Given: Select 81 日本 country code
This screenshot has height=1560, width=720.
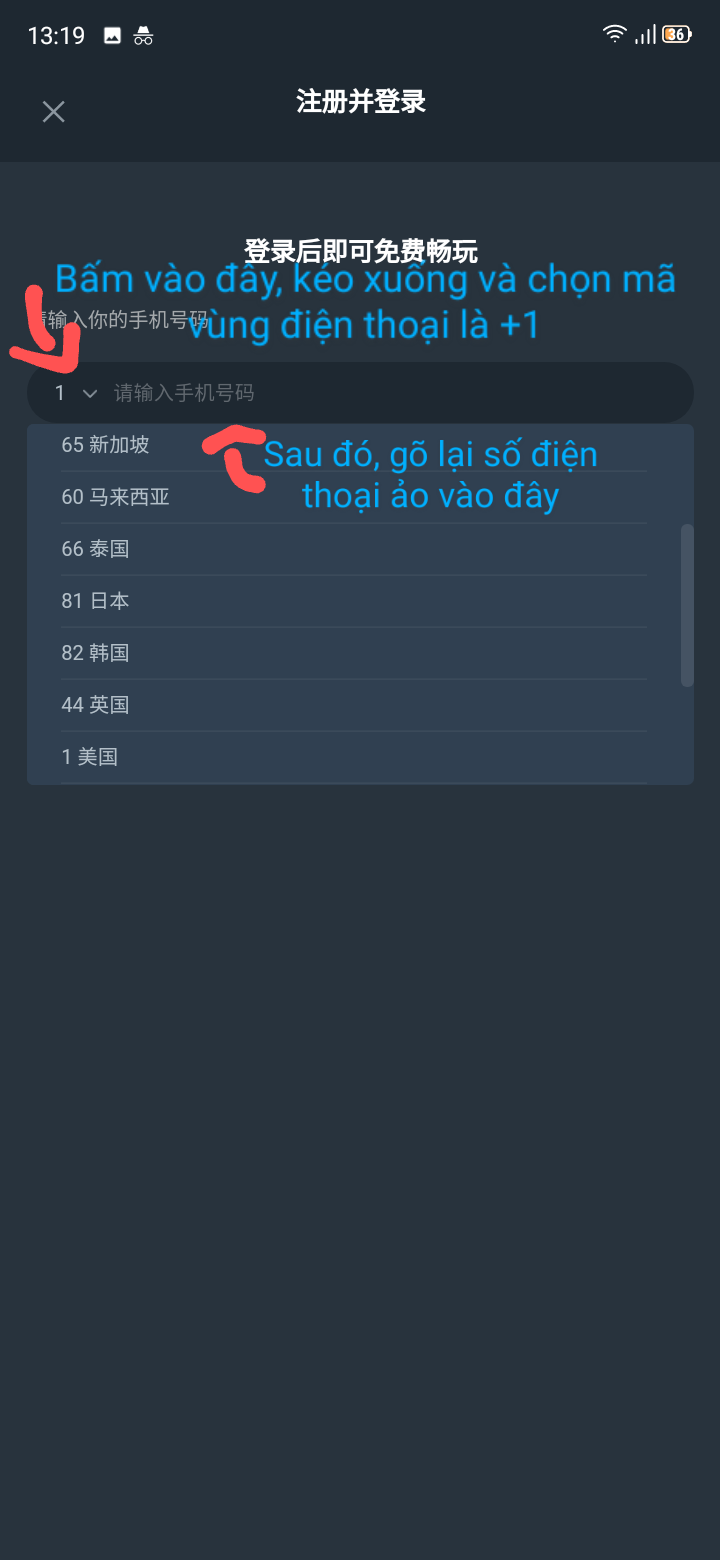Looking at the screenshot, I should point(95,601).
